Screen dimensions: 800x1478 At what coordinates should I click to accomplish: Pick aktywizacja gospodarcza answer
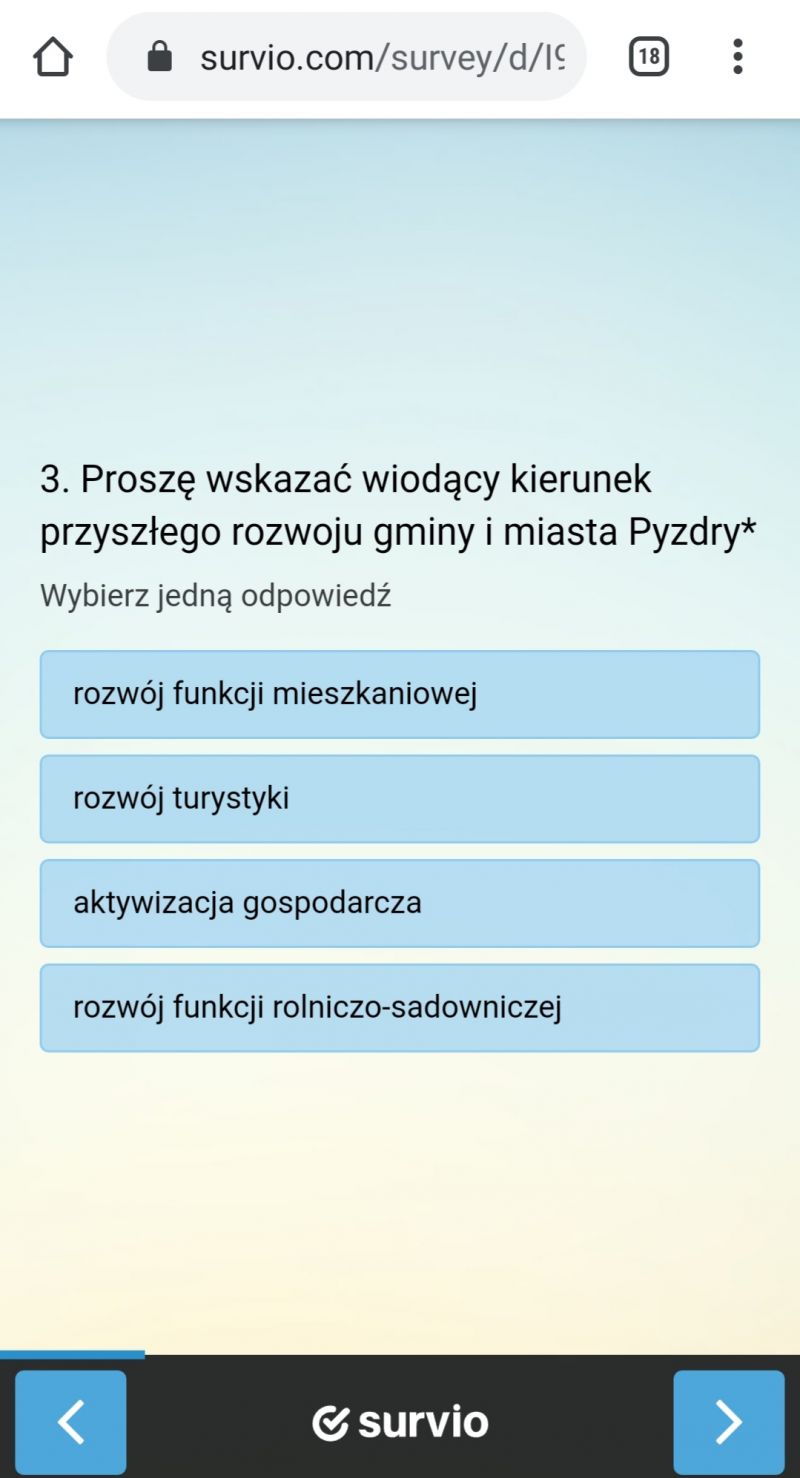point(399,903)
